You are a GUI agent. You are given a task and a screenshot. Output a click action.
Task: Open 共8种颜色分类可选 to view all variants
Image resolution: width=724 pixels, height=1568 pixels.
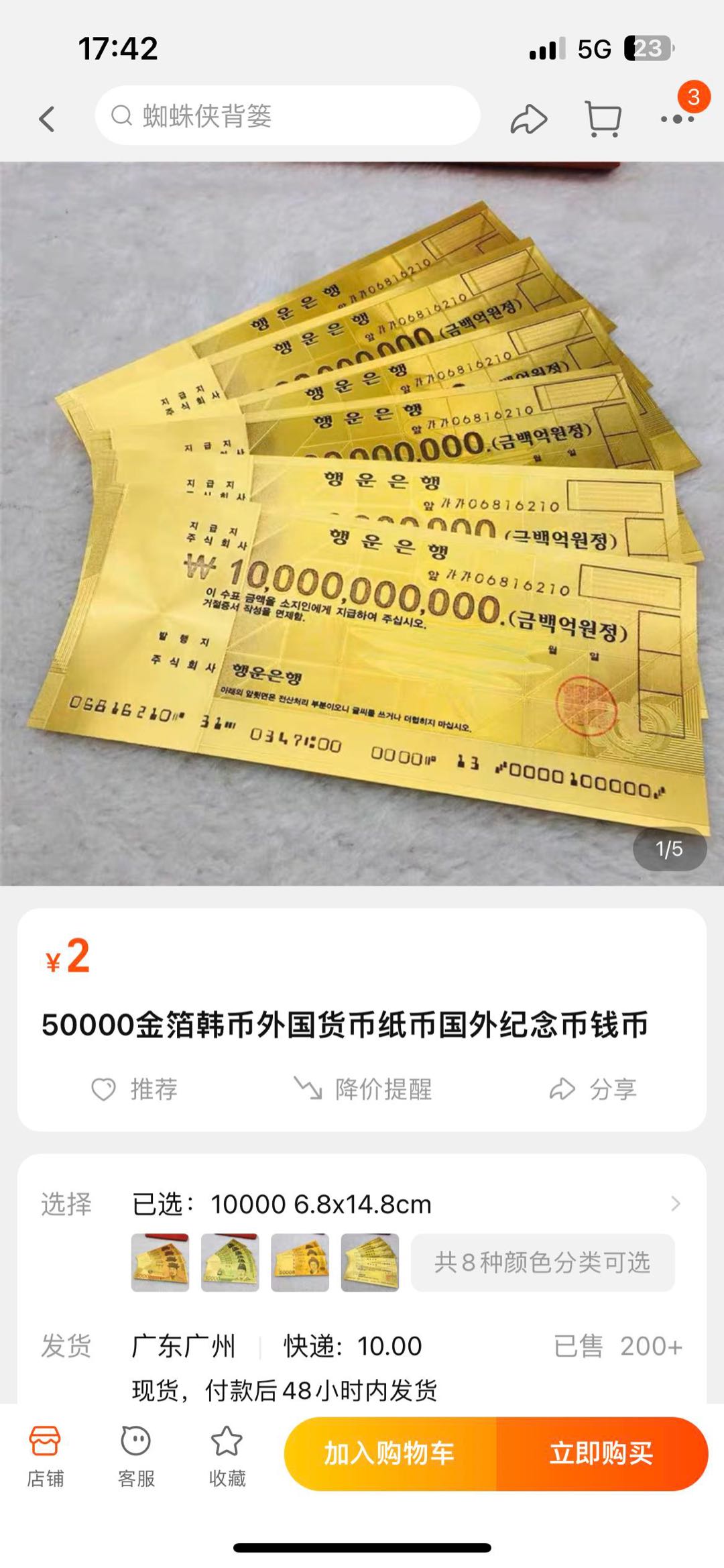coord(542,1262)
